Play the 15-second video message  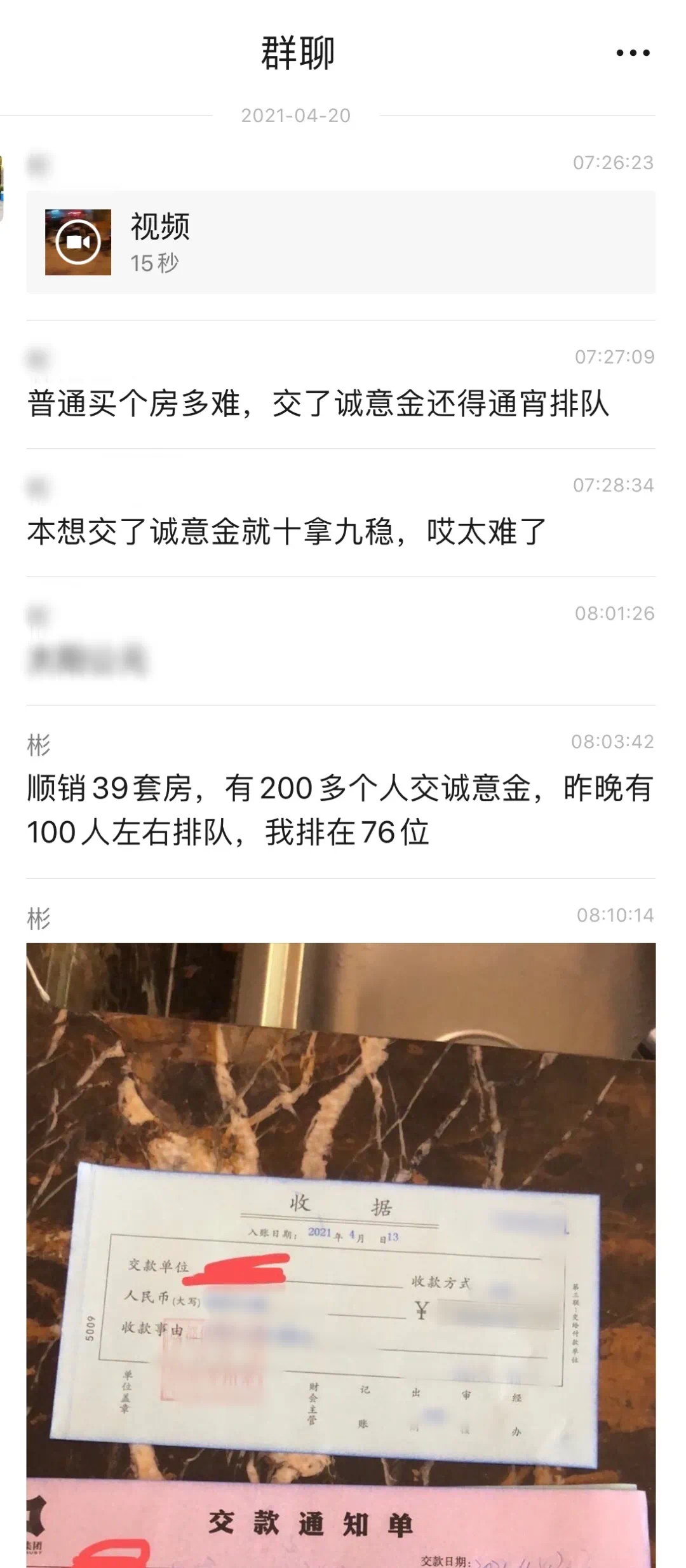tap(78, 242)
